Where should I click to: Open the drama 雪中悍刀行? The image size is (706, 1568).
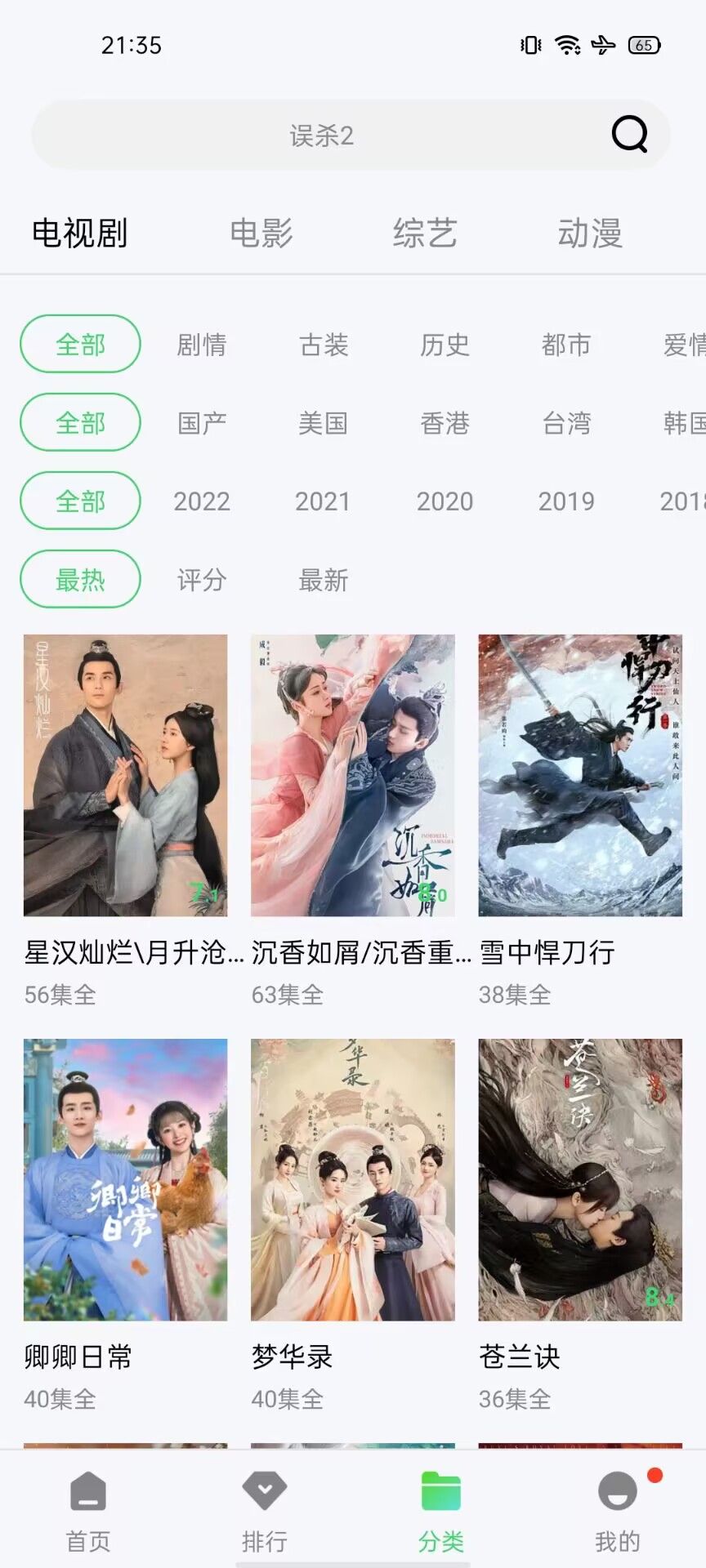(580, 776)
